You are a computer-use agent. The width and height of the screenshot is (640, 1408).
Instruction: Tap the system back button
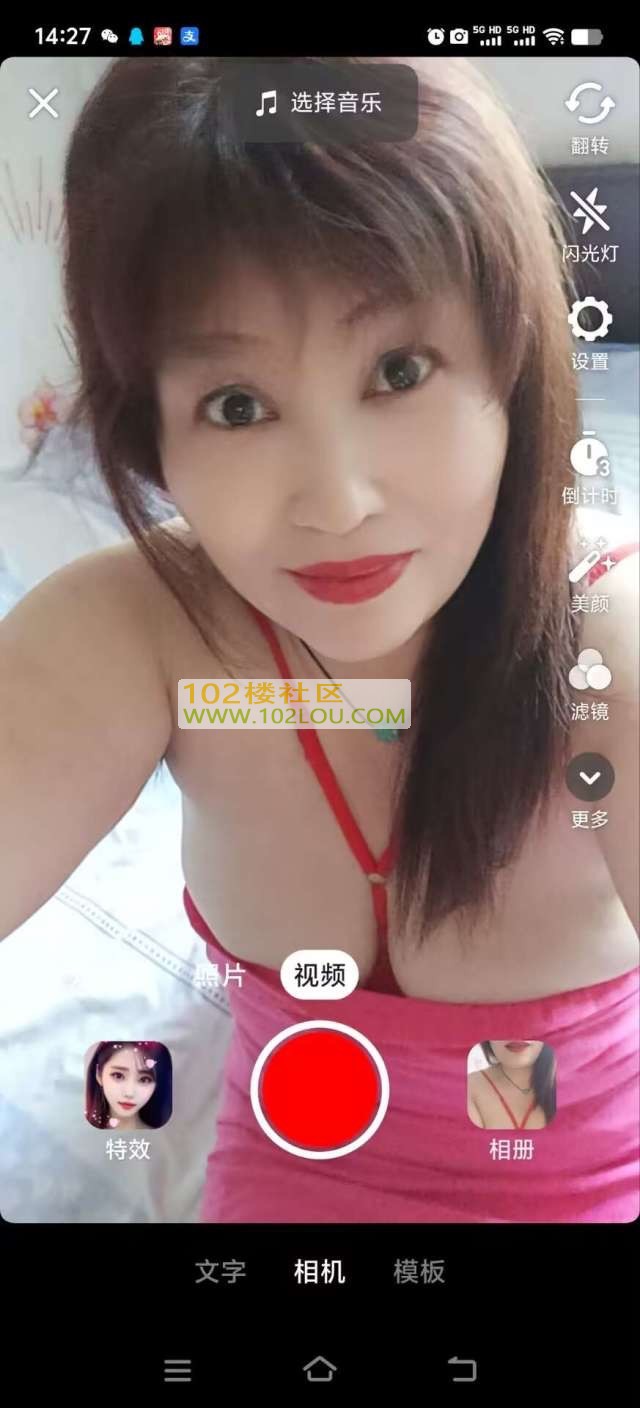point(462,1369)
